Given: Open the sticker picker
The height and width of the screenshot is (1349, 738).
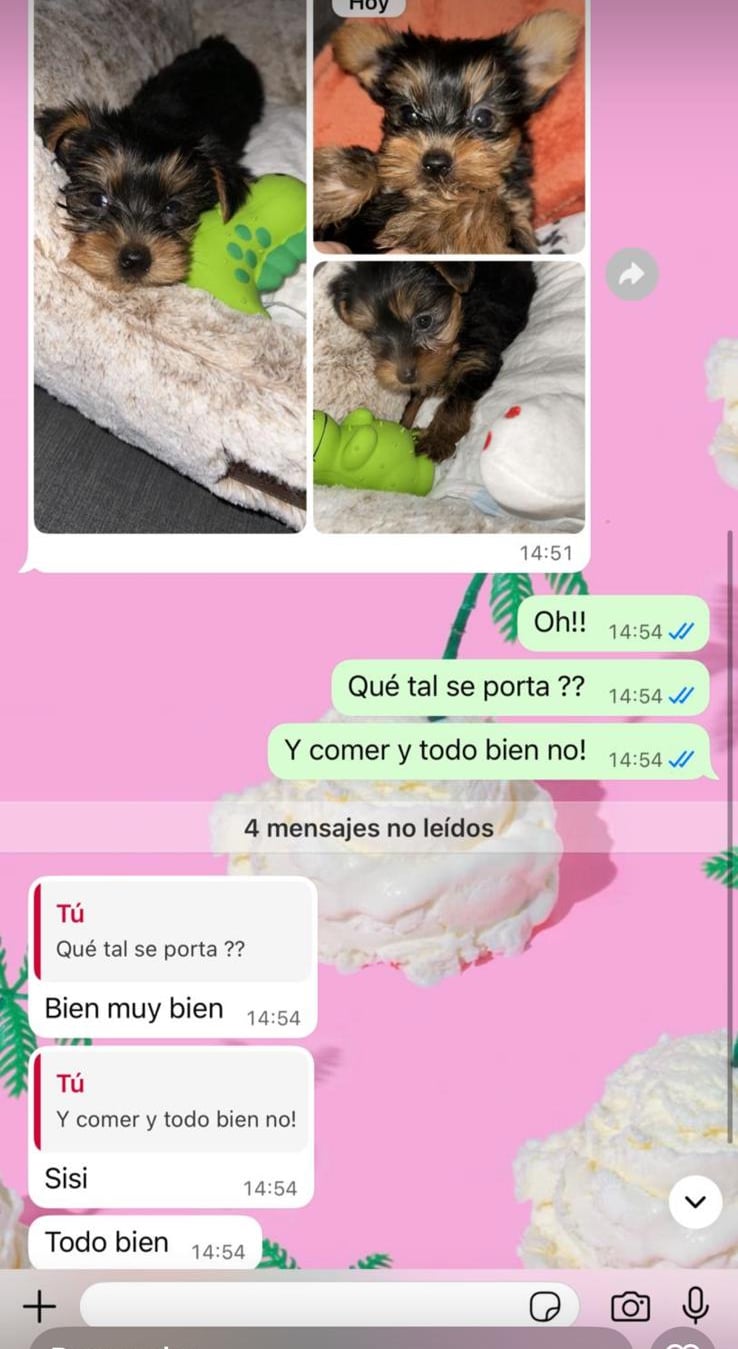Looking at the screenshot, I should click(x=545, y=1306).
